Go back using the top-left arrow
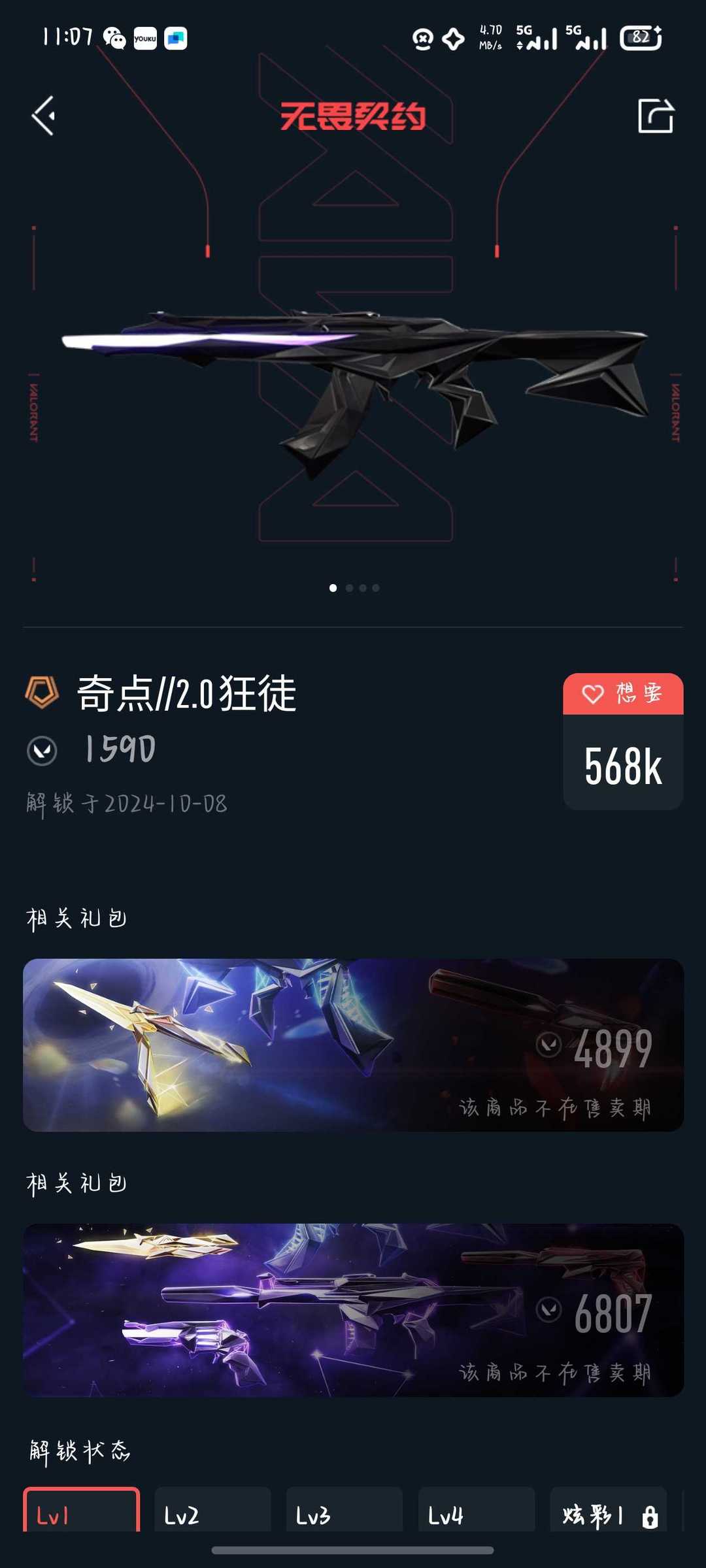 point(44,116)
